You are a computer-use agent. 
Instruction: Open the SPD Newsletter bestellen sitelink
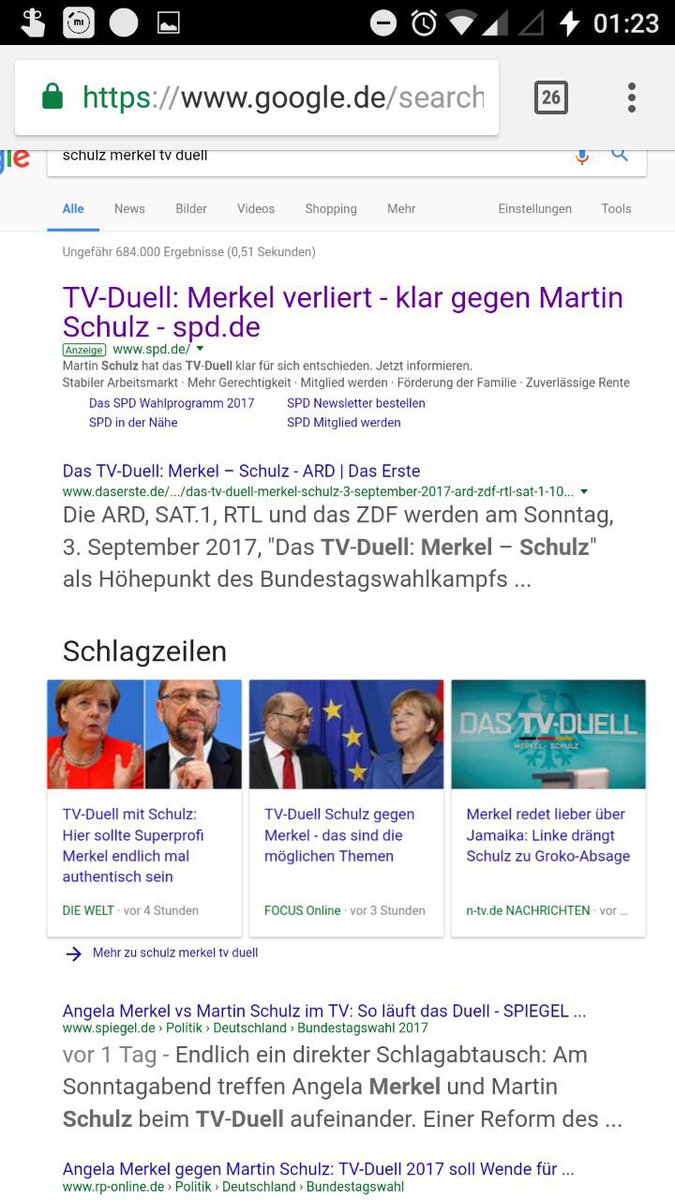tap(356, 403)
